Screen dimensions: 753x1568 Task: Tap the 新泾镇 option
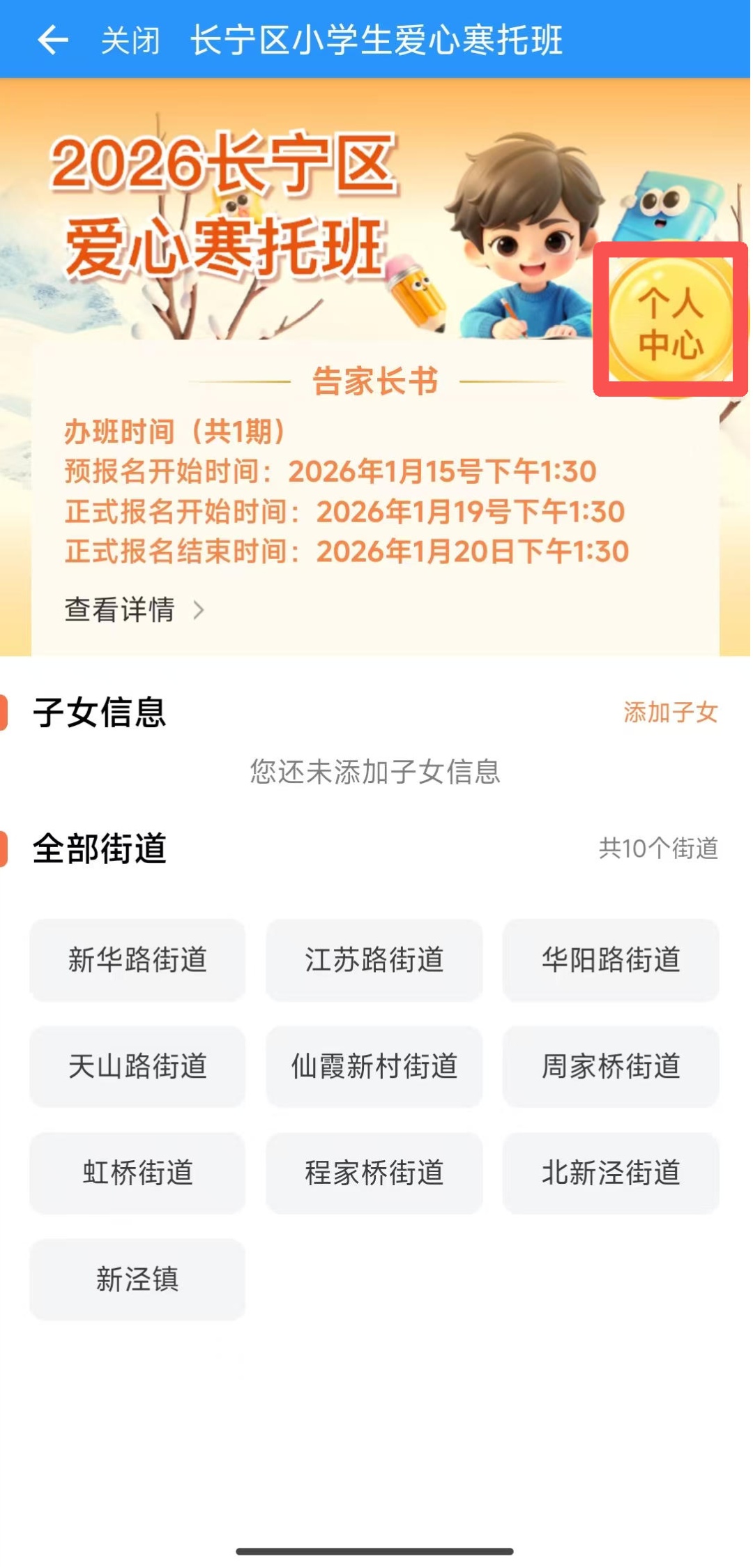[137, 1280]
